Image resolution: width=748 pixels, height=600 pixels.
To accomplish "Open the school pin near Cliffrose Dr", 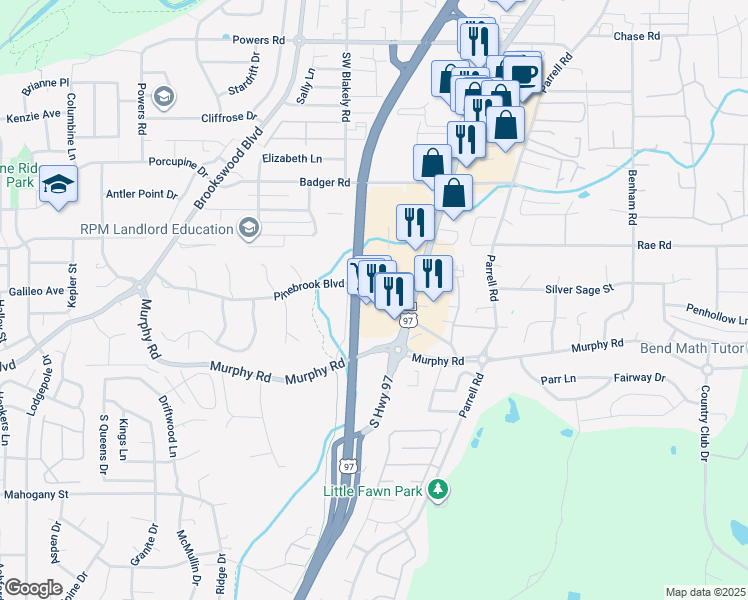I will [x=164, y=97].
